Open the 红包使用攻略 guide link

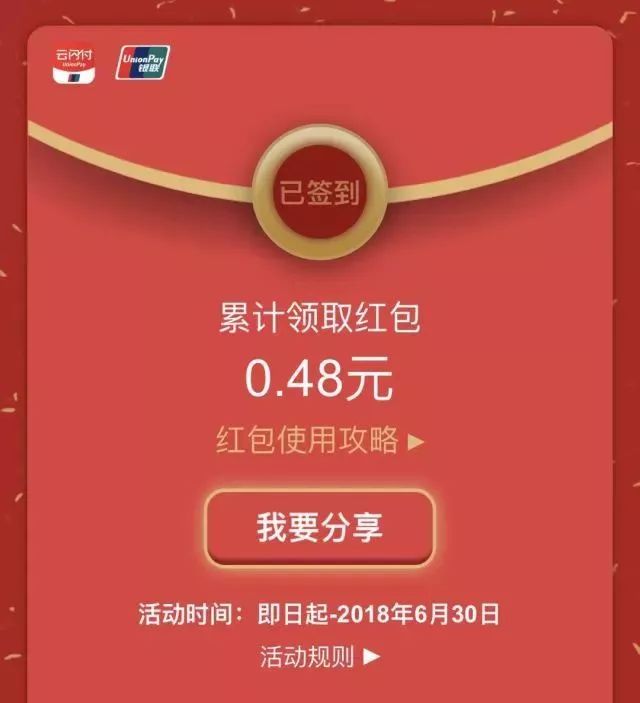[320, 440]
